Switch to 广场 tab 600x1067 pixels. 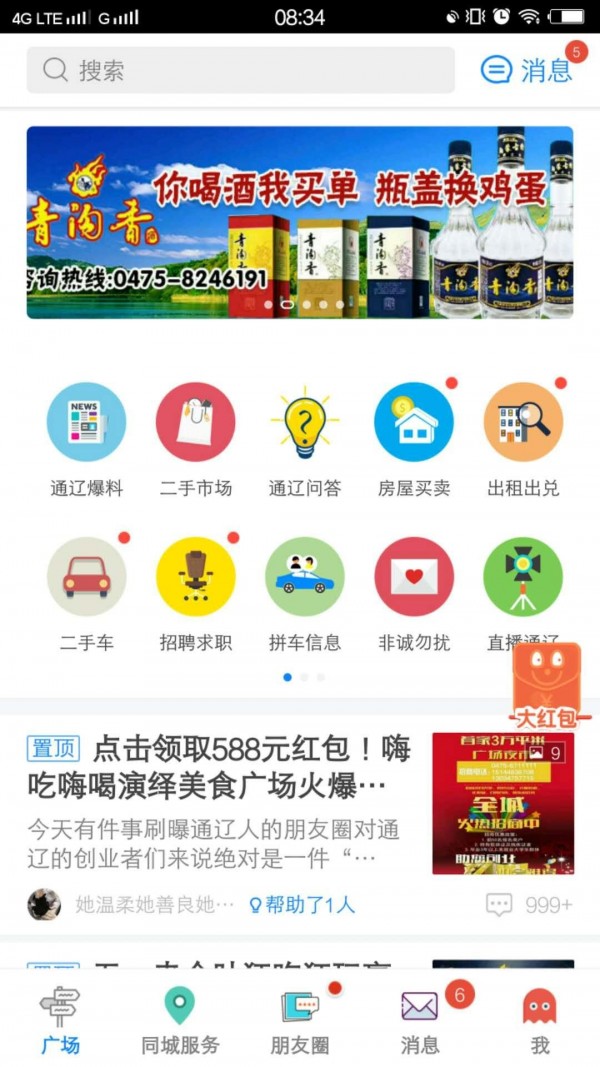point(60,1020)
